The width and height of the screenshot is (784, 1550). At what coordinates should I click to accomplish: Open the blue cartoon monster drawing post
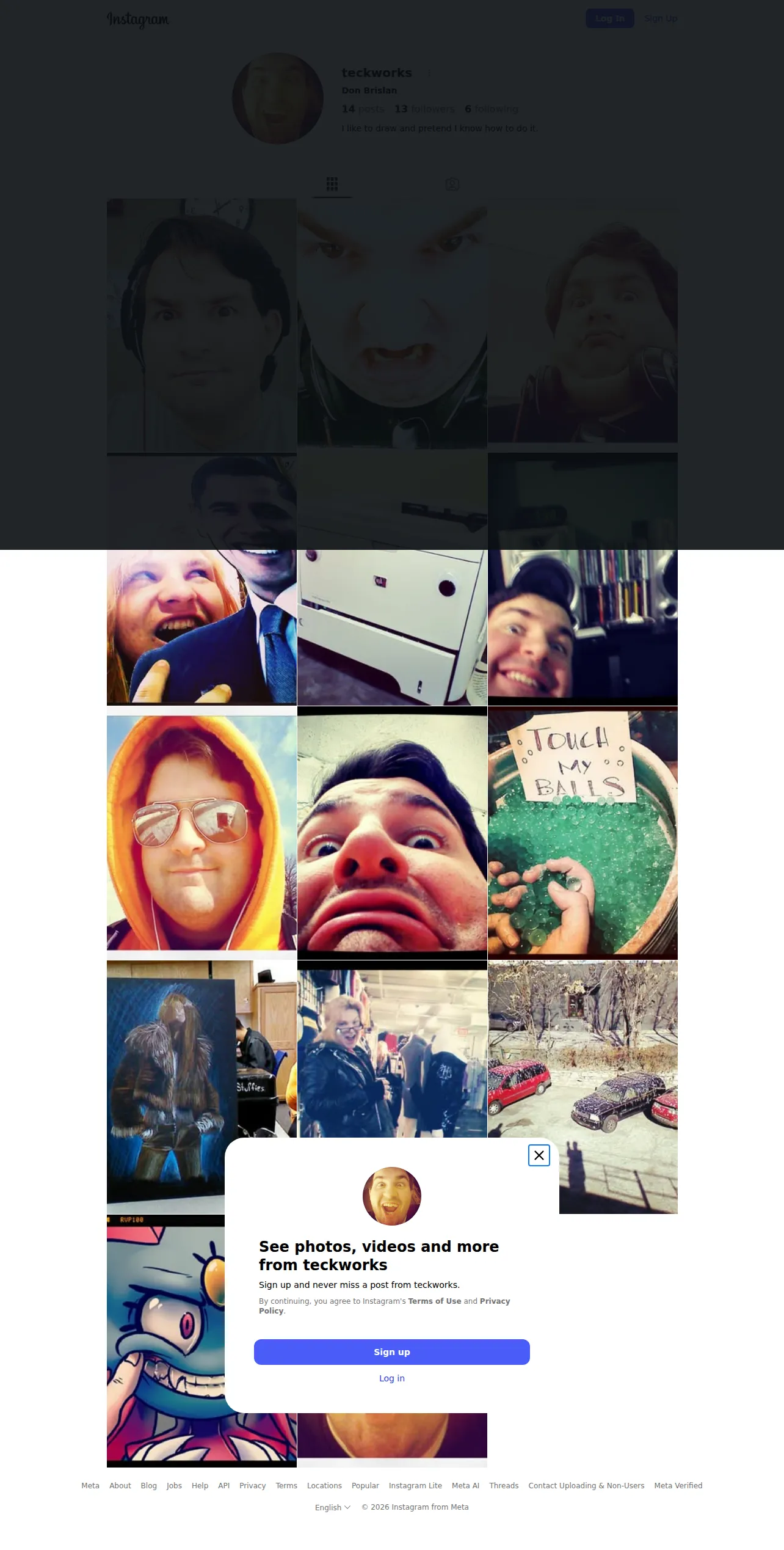166,1341
